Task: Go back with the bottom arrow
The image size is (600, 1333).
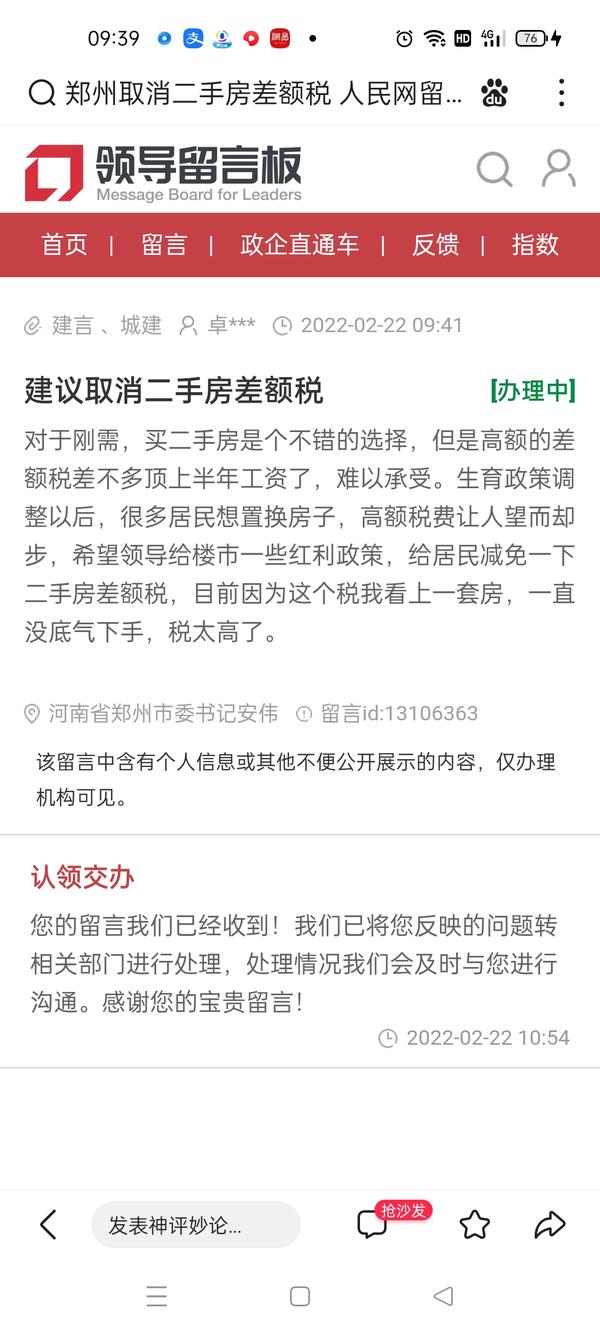Action: pos(47,1224)
